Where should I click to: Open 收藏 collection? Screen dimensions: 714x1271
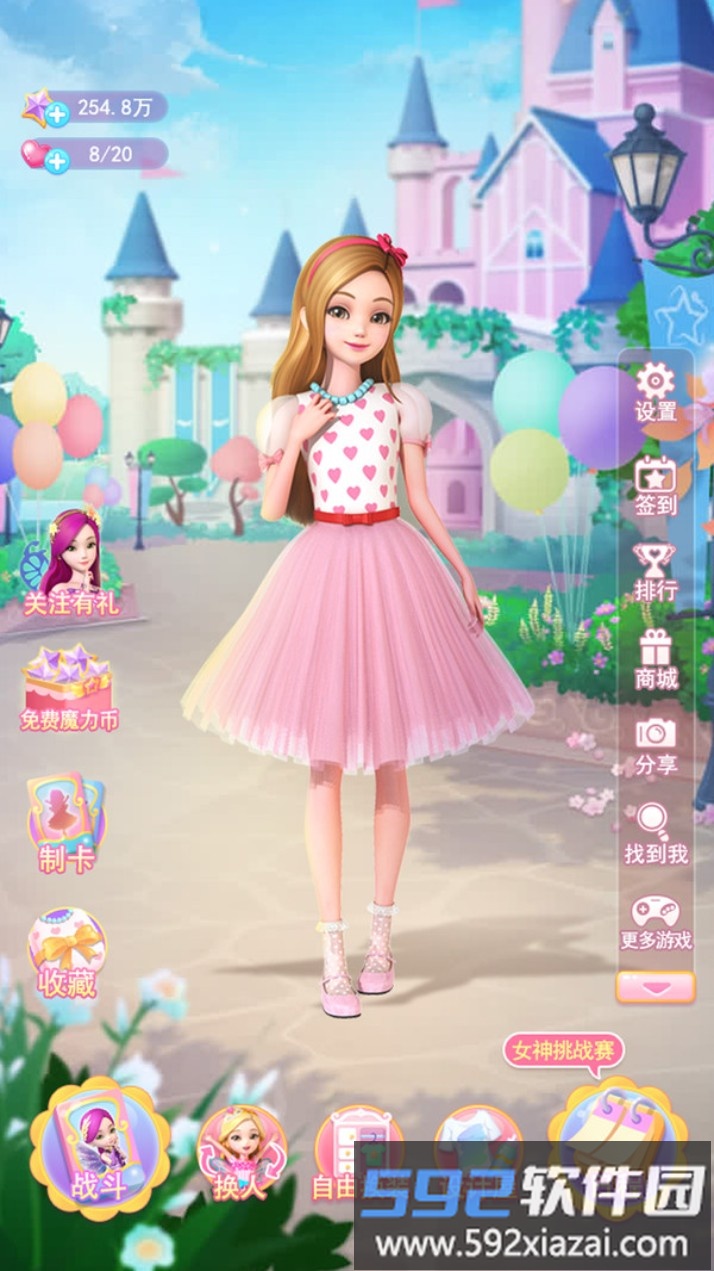(x=67, y=952)
